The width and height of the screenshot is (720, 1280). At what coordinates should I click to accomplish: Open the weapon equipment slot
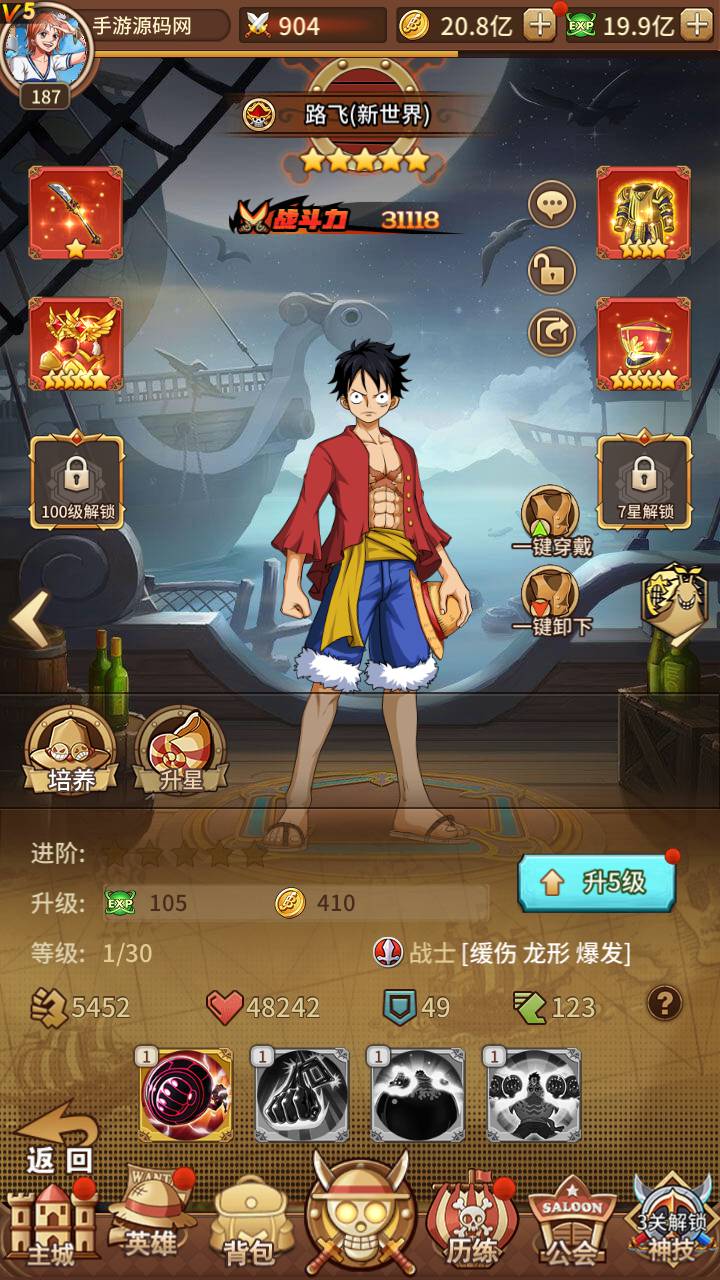[76, 213]
